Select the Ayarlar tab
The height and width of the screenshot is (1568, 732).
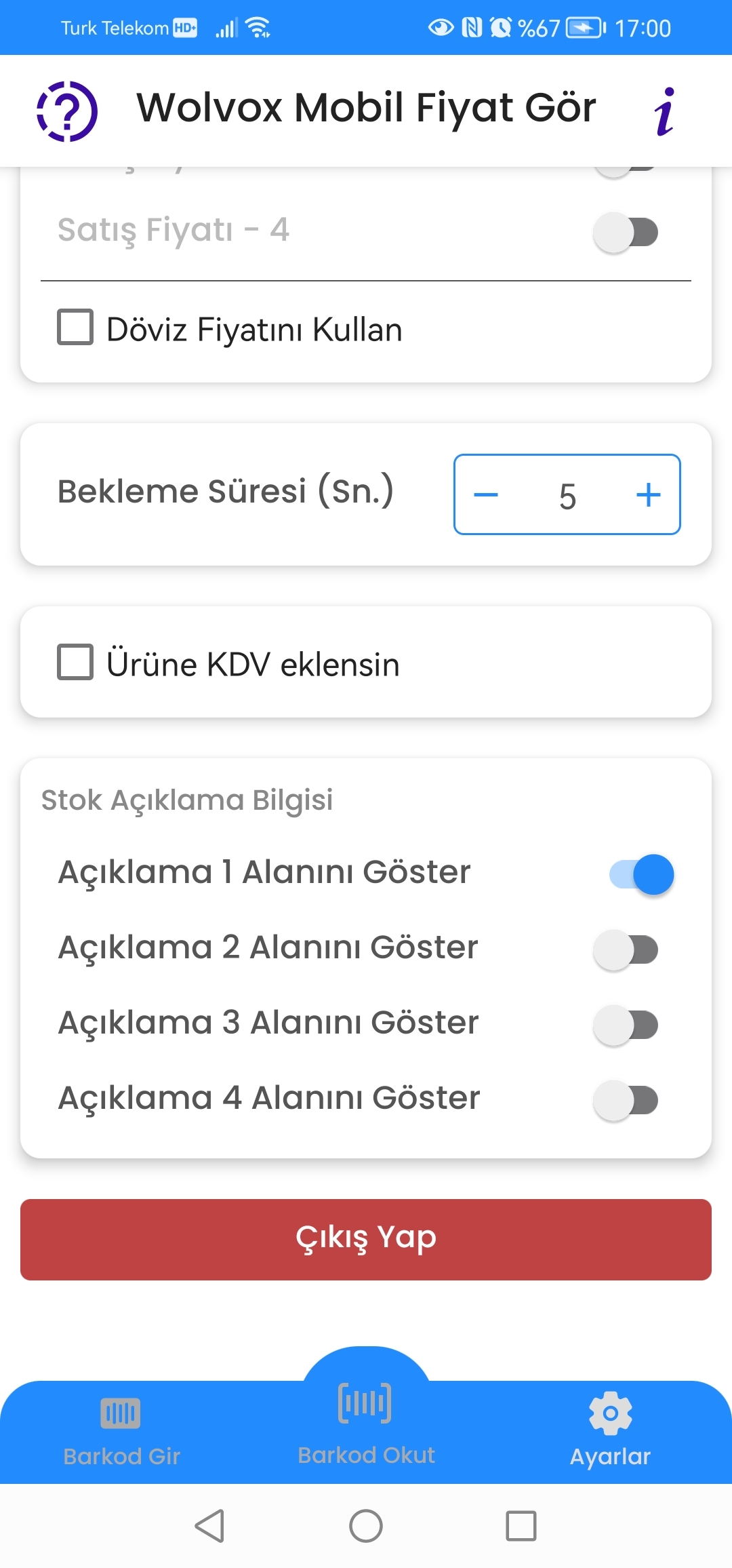coord(610,1431)
